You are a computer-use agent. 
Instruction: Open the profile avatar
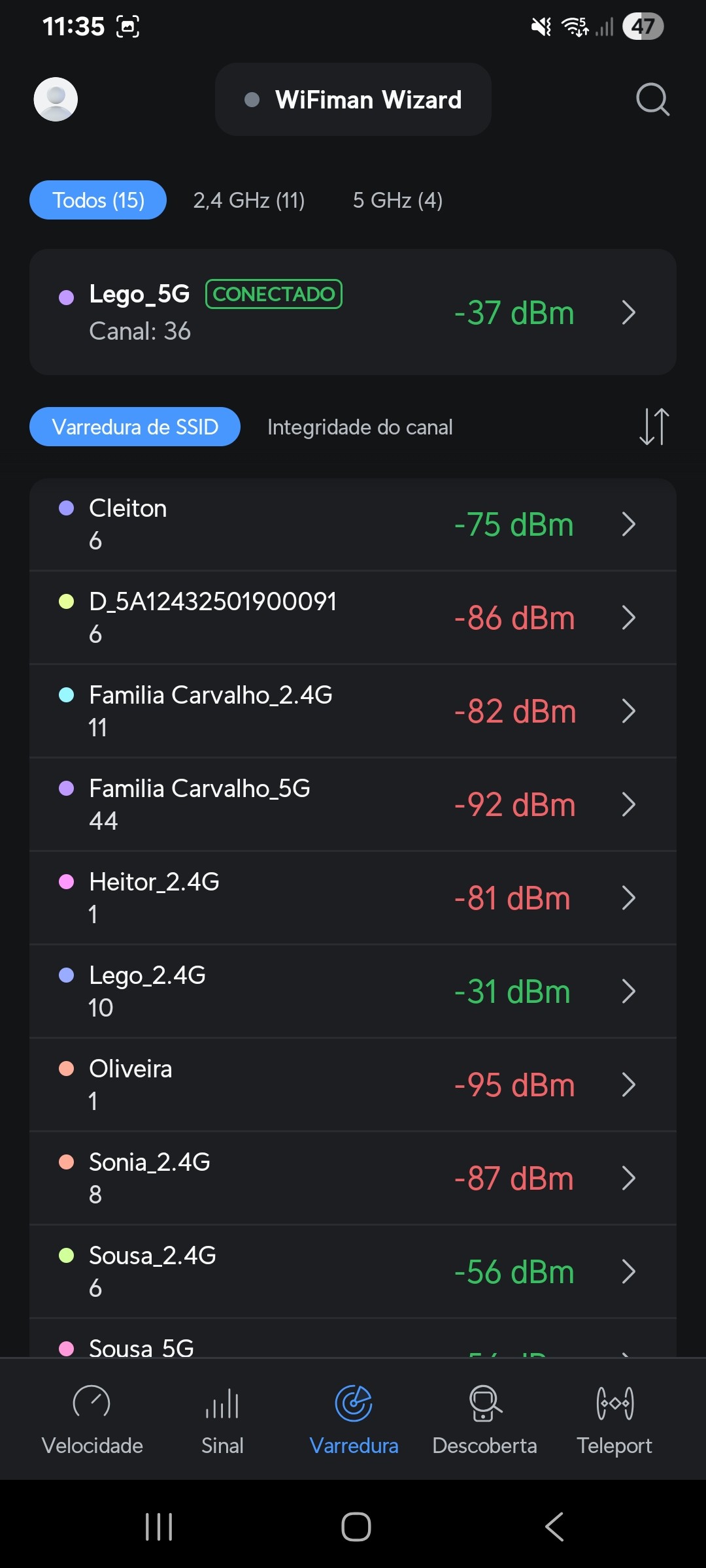click(x=56, y=99)
